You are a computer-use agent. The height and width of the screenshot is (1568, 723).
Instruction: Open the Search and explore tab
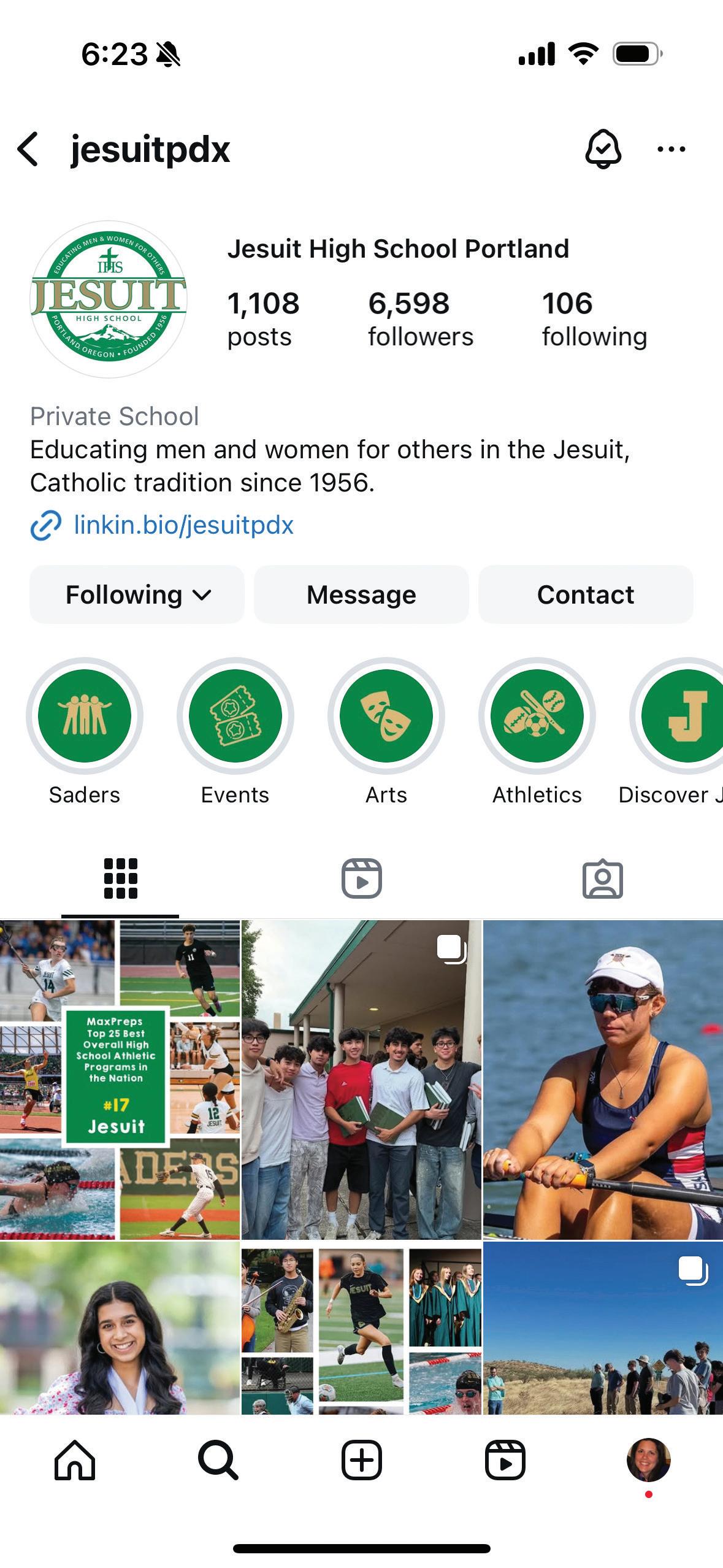point(218,1460)
